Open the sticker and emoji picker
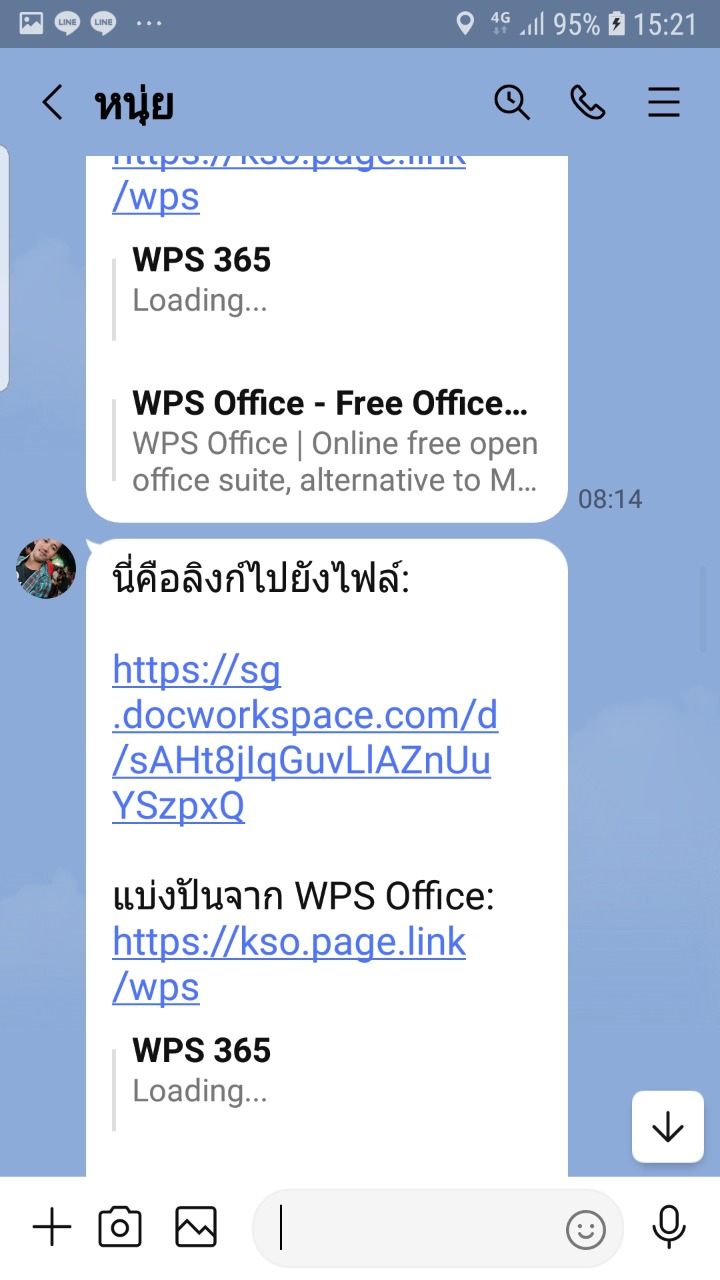Screen dimensions: 720x1280 coord(586,1229)
